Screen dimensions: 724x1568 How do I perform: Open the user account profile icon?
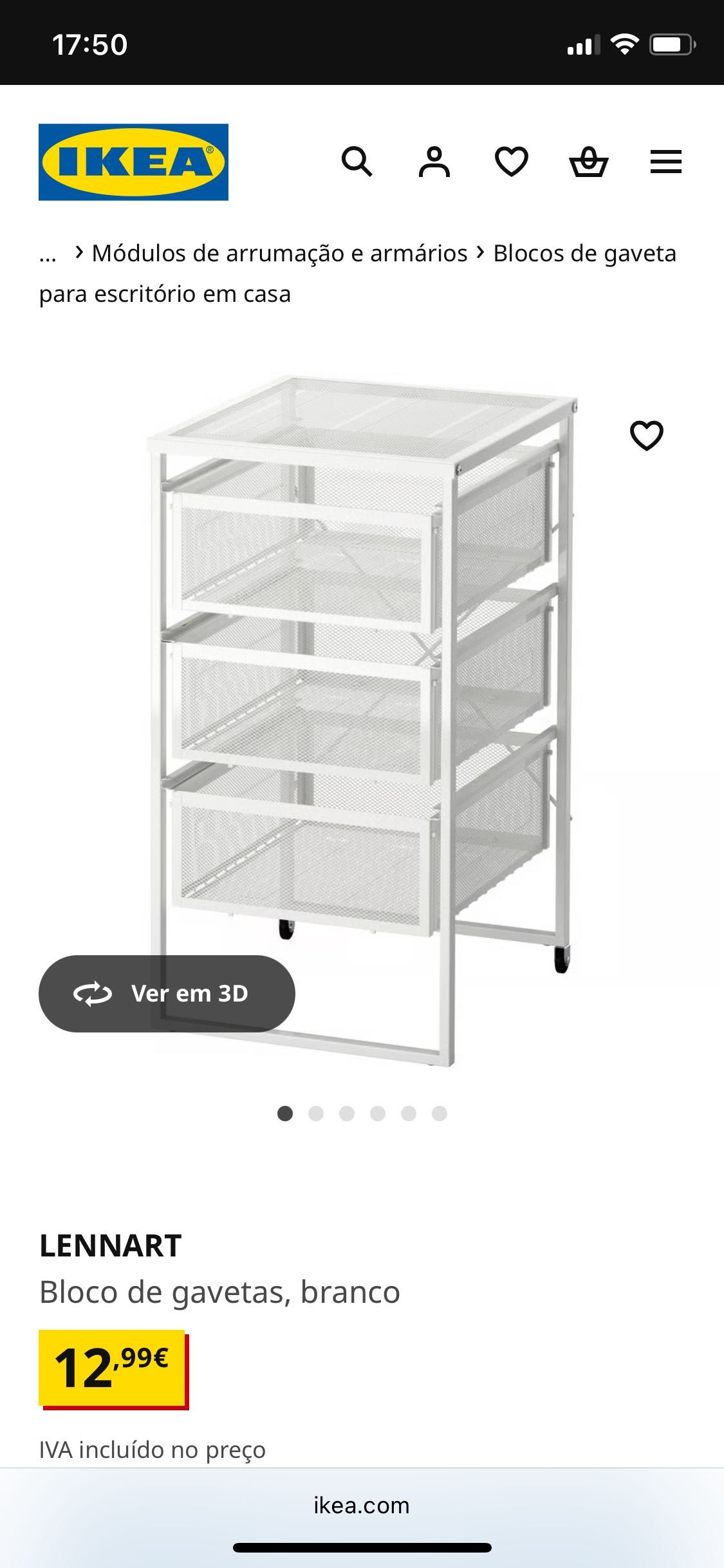434,162
